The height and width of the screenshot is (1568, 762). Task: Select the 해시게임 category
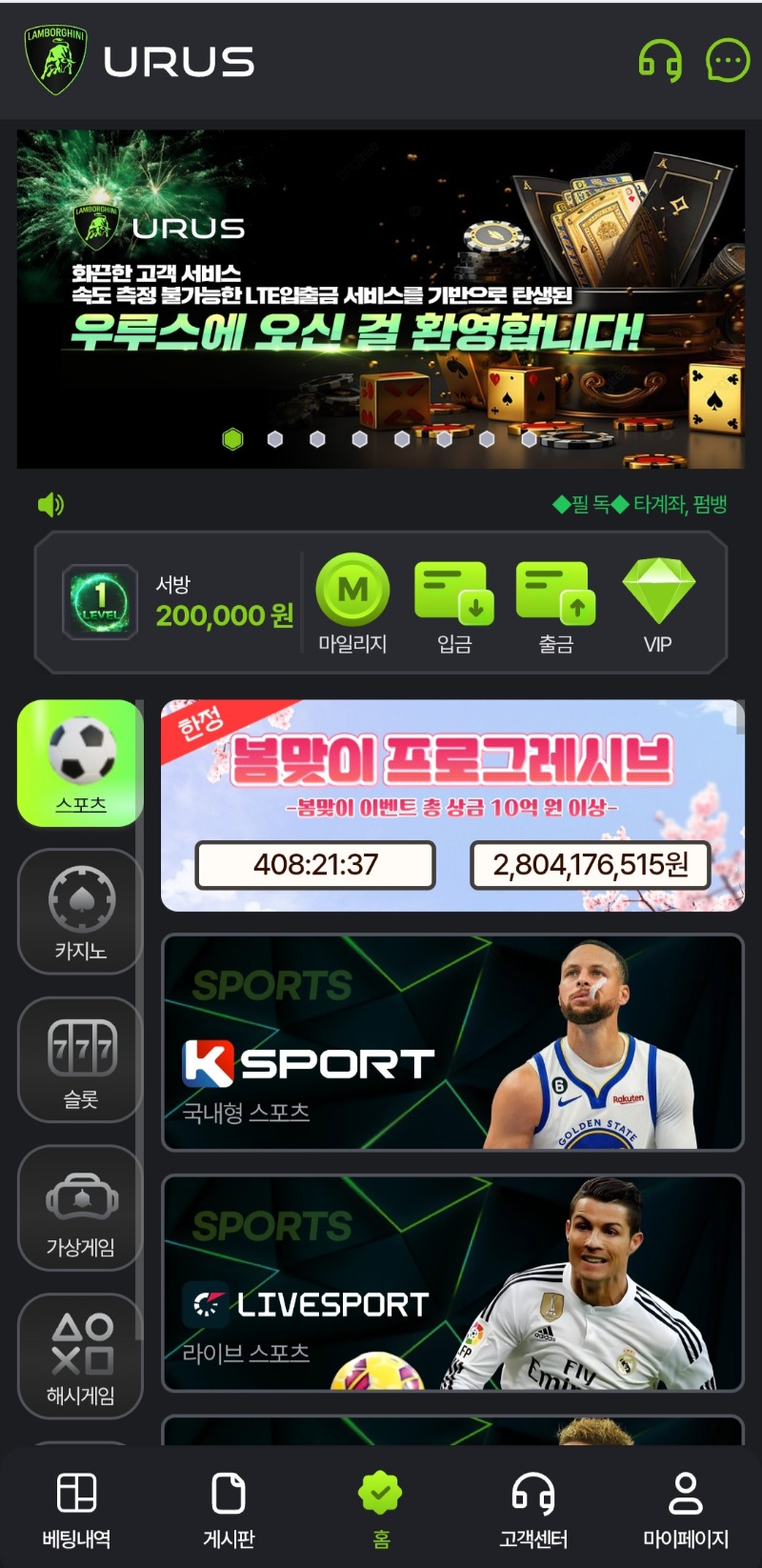coord(80,1357)
